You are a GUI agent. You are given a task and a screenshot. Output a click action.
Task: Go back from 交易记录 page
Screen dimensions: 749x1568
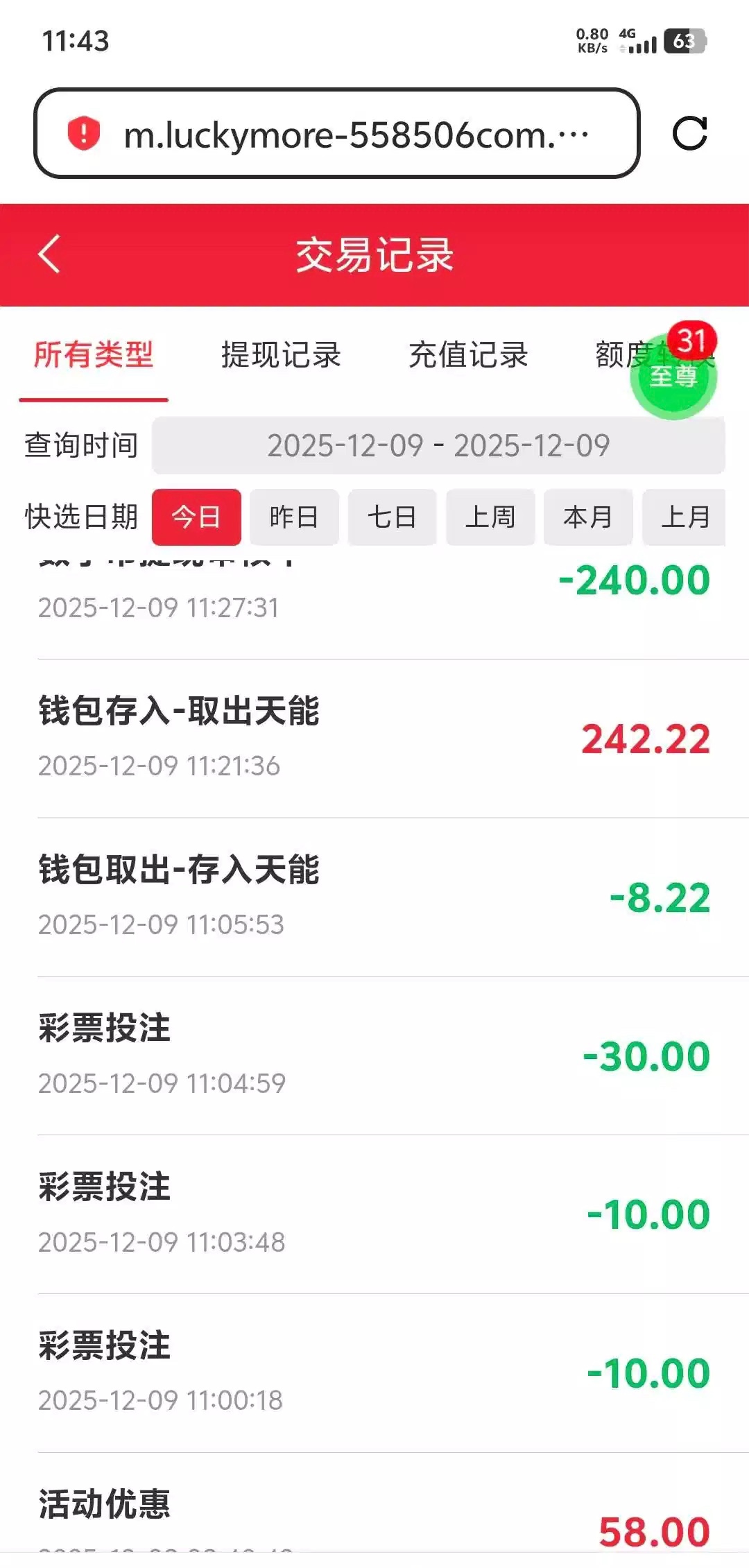pyautogui.click(x=49, y=255)
